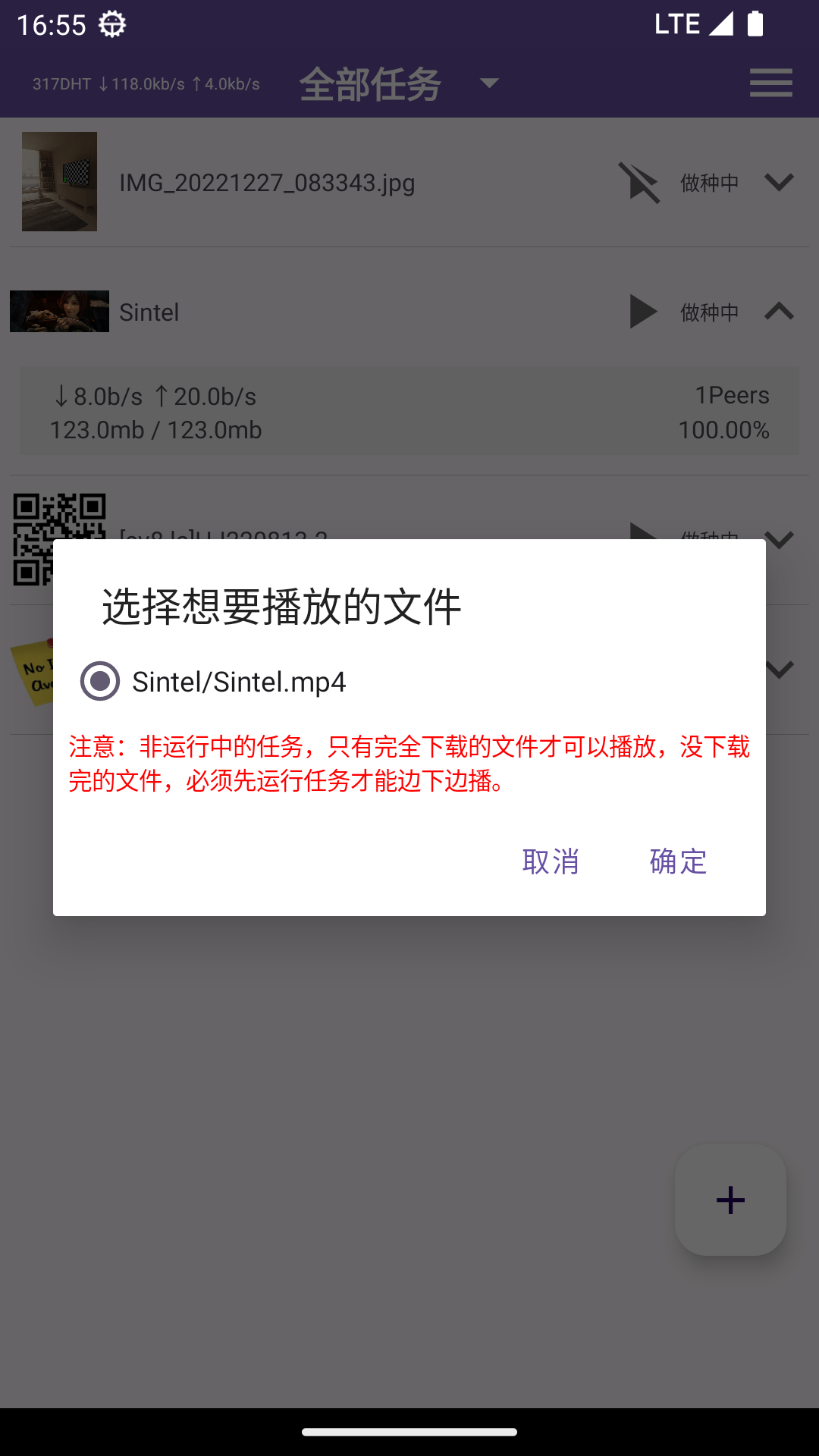Tap 取消 to cancel the dialog
819x1456 pixels.
(551, 861)
